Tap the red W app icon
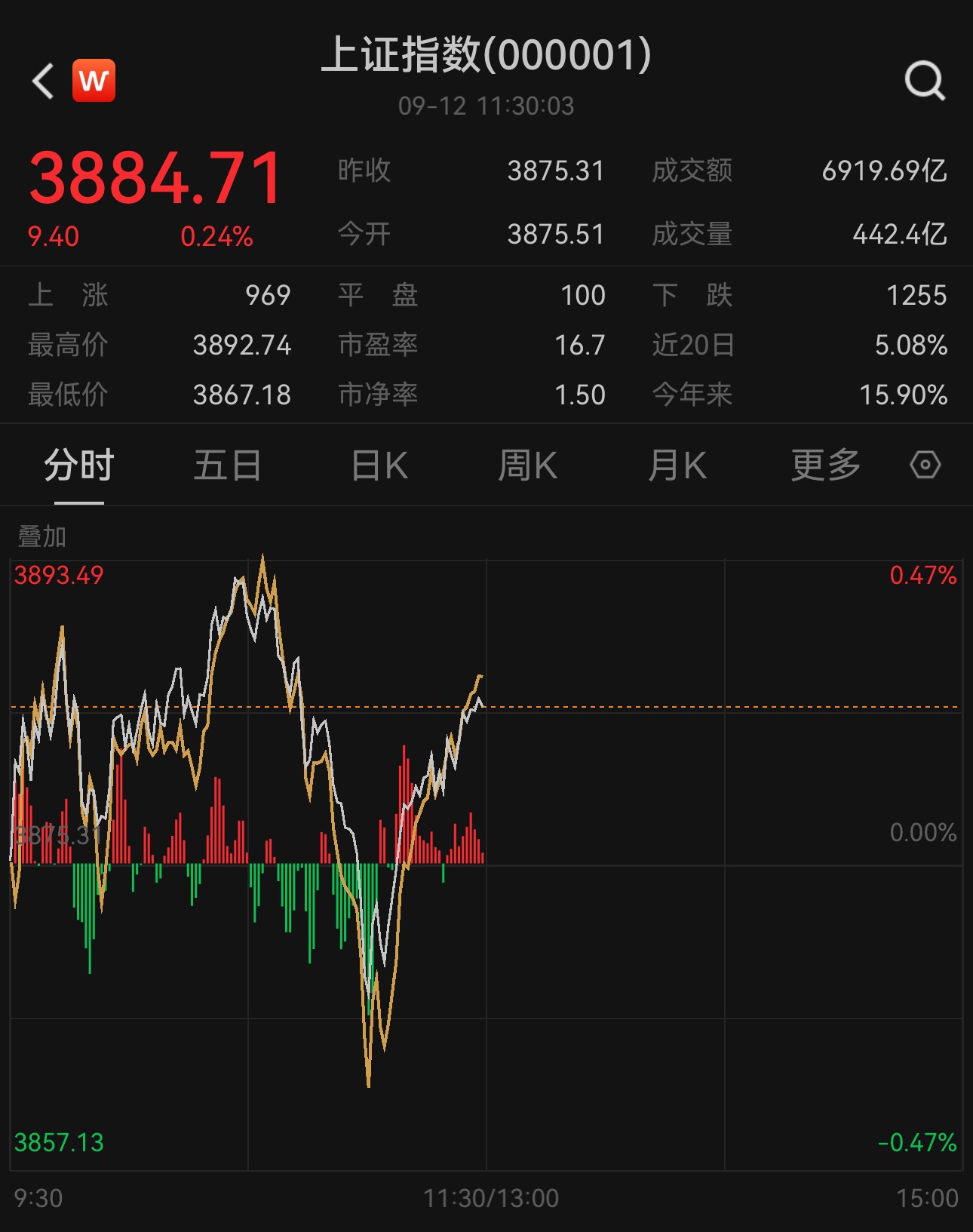The height and width of the screenshot is (1232, 973). 94,80
